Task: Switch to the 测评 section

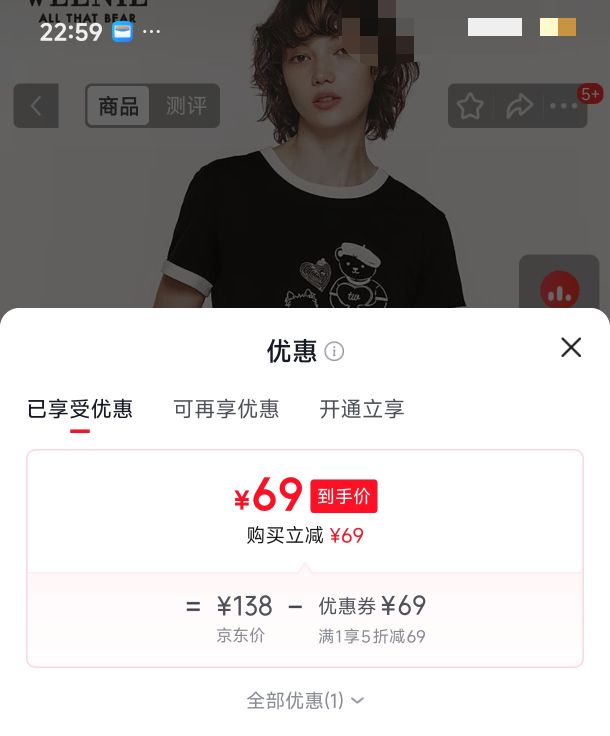Action: coord(186,106)
